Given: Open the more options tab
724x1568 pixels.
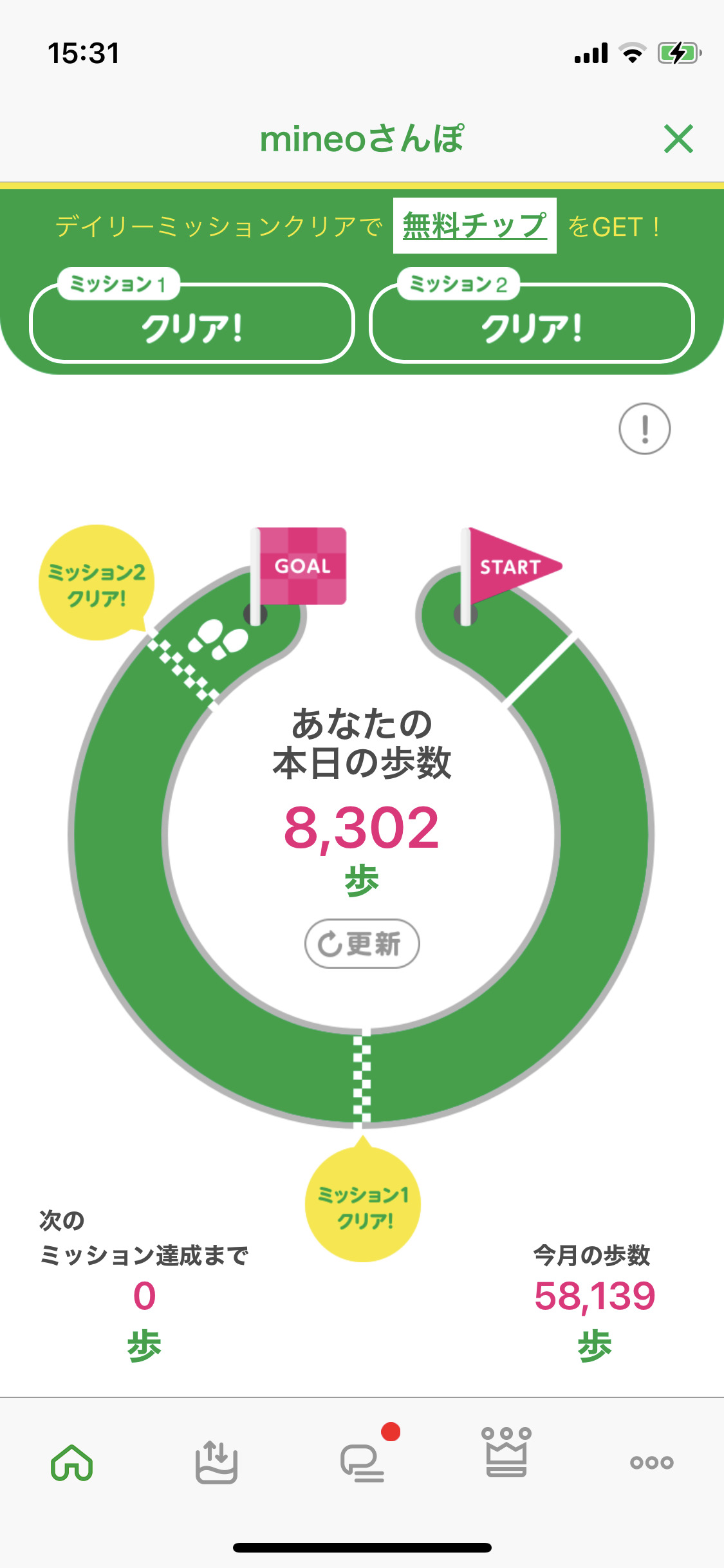Looking at the screenshot, I should tap(652, 1462).
